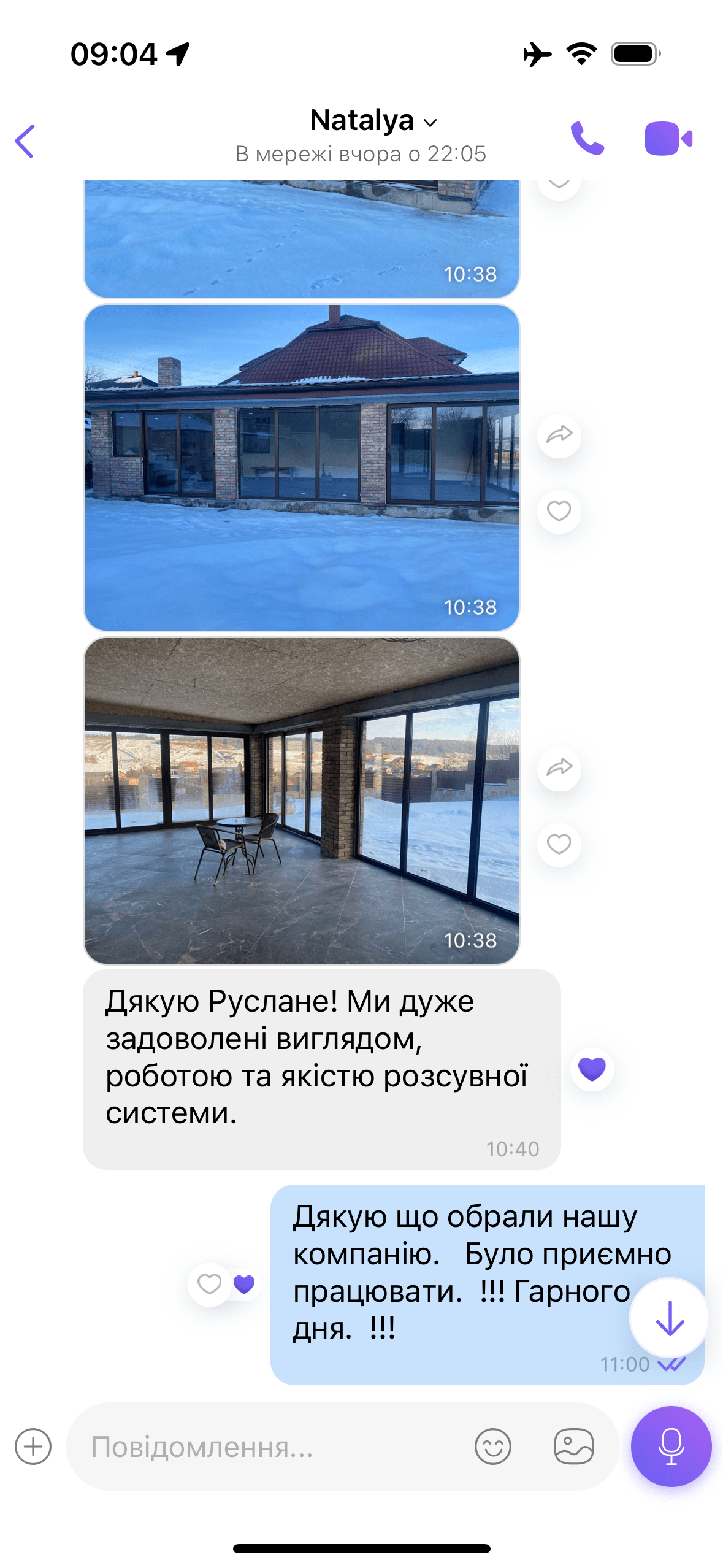Start a voice call with Natalya
The height and width of the screenshot is (1568, 723).
(587, 139)
